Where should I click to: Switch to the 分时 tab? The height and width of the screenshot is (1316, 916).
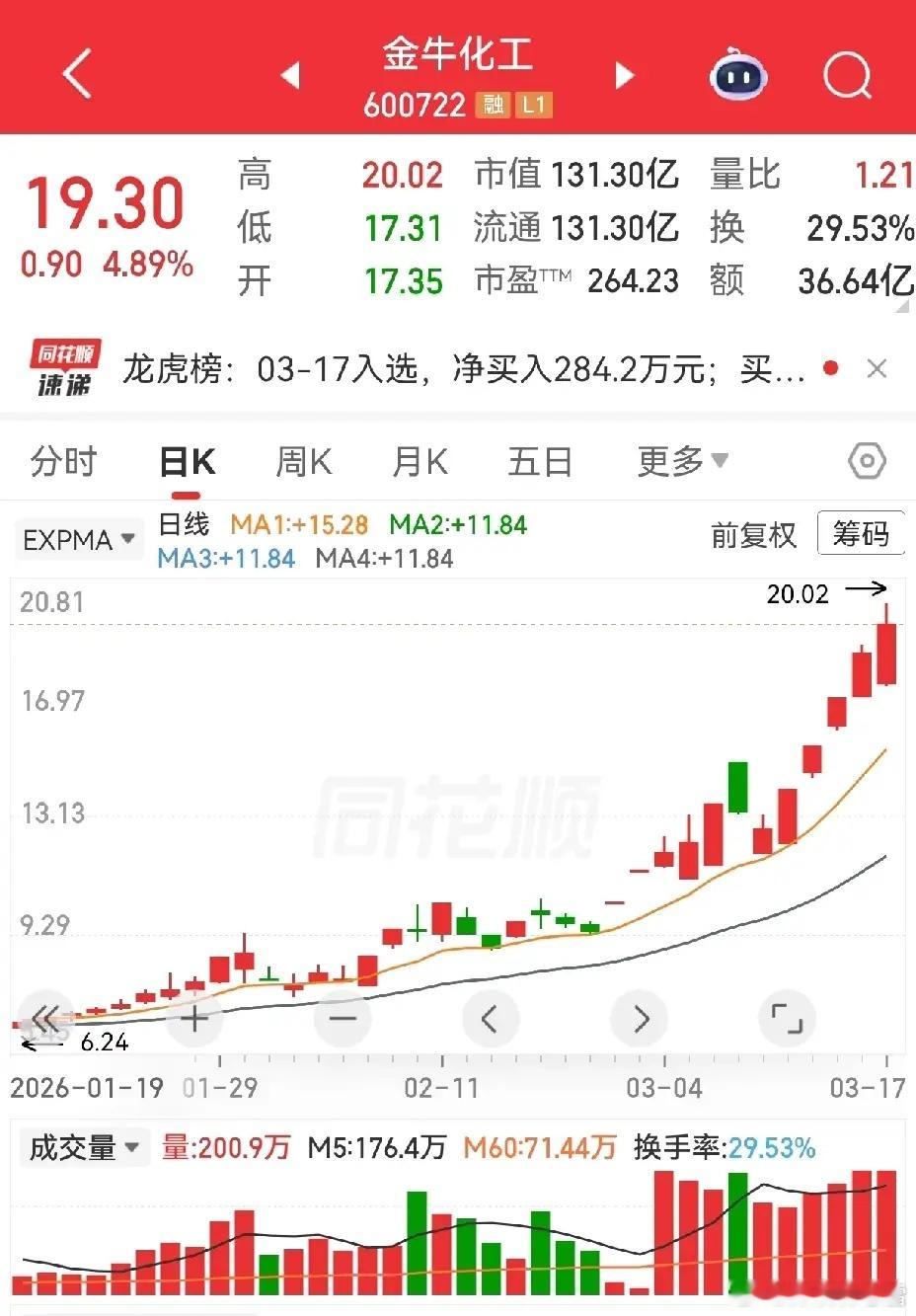click(x=63, y=461)
